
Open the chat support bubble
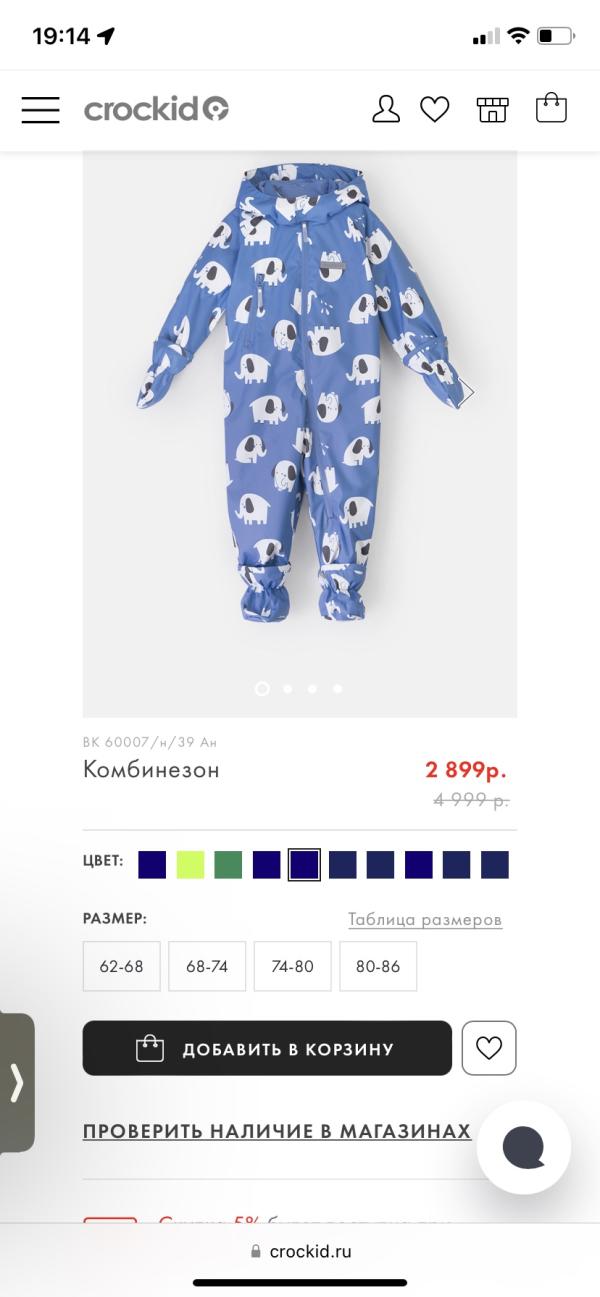tap(524, 1148)
